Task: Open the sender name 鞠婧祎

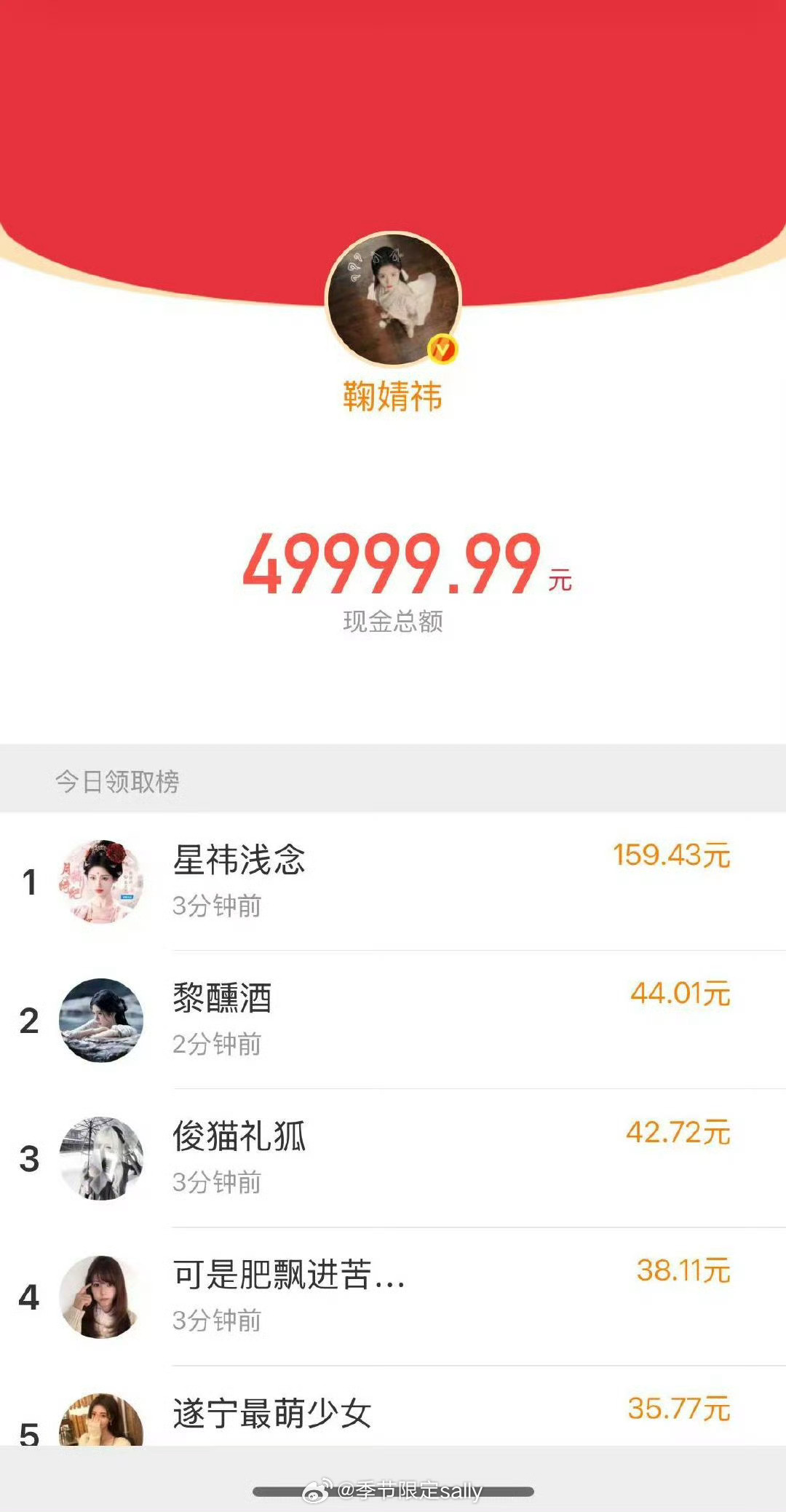Action: [392, 397]
